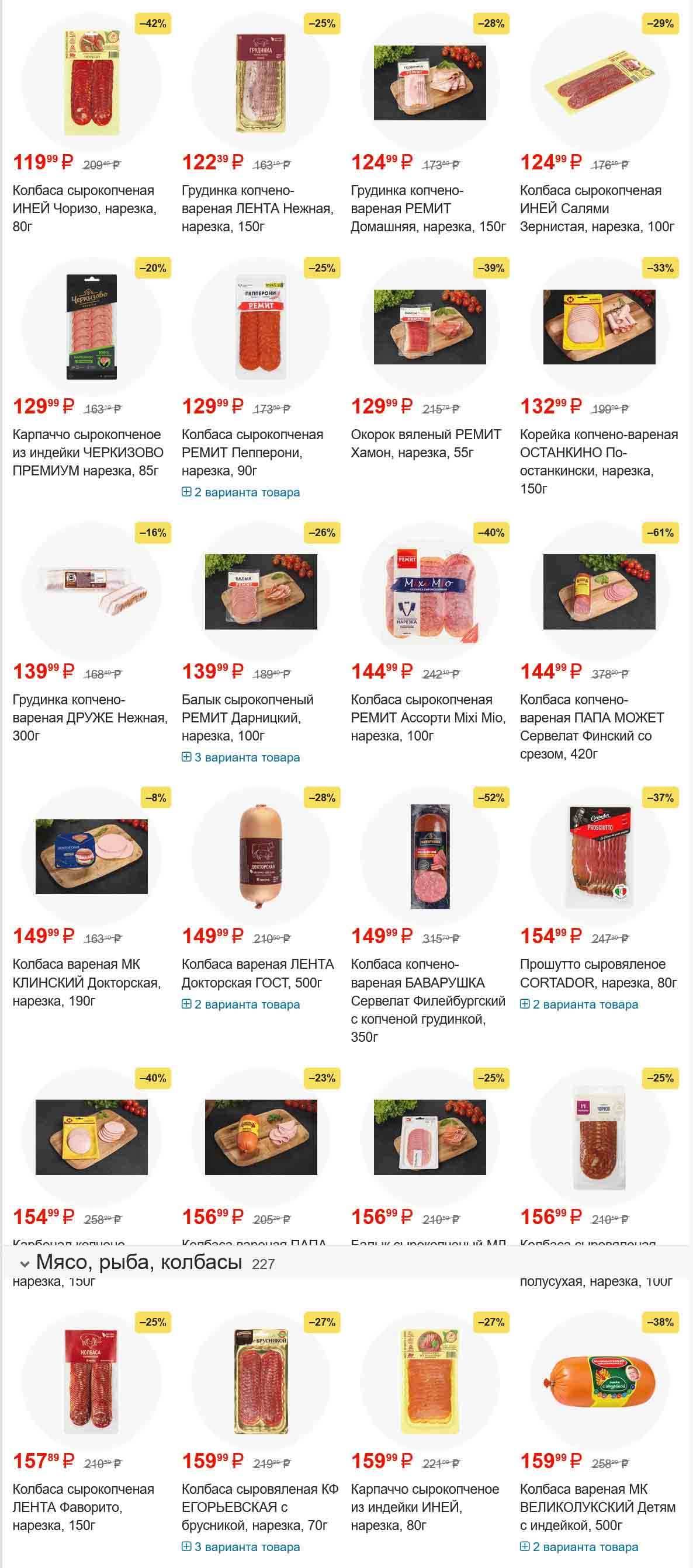Screen dimensions: 693x1568
Task: Show 2 variants of ВЕЛИКОЛУКСКИЙ Детям
Action: click(x=579, y=1547)
